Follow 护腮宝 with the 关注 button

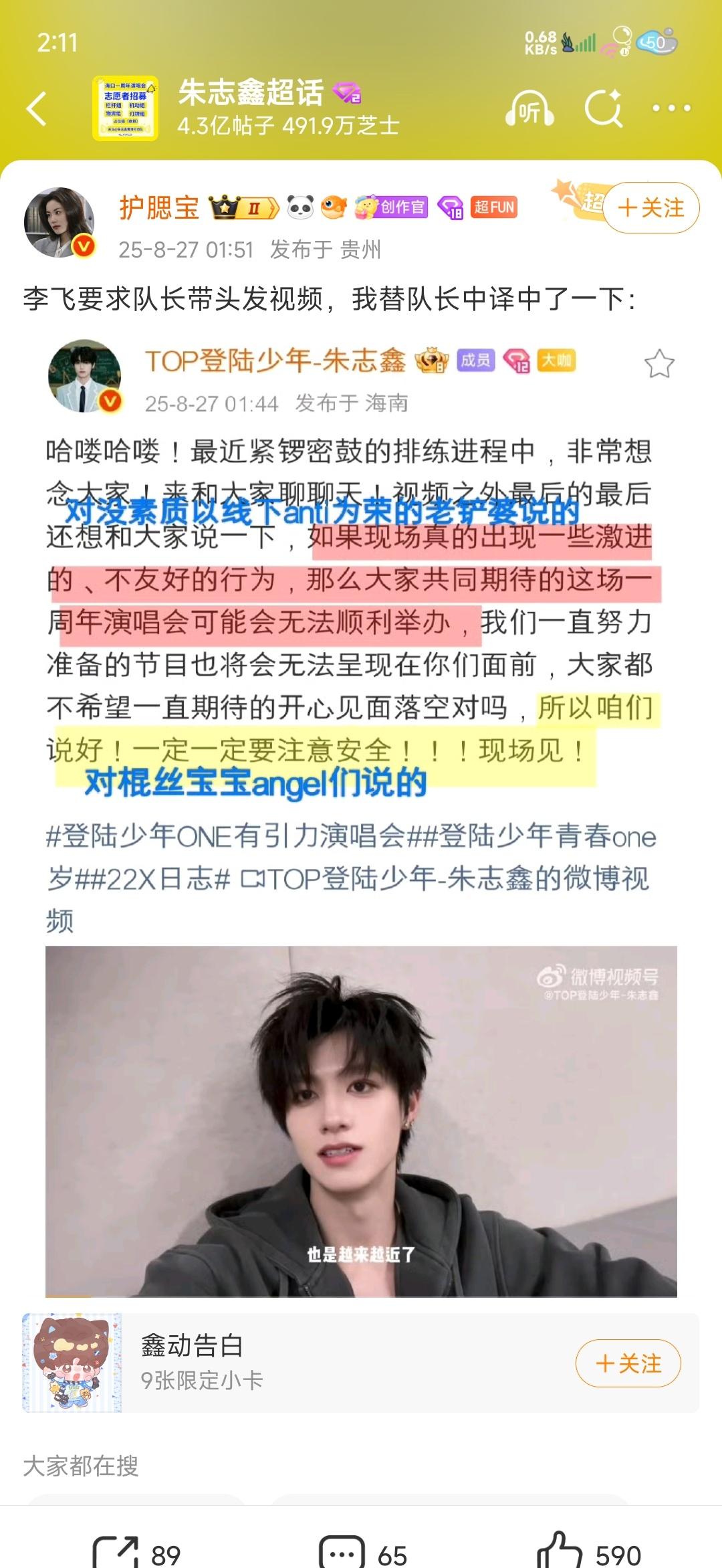650,208
